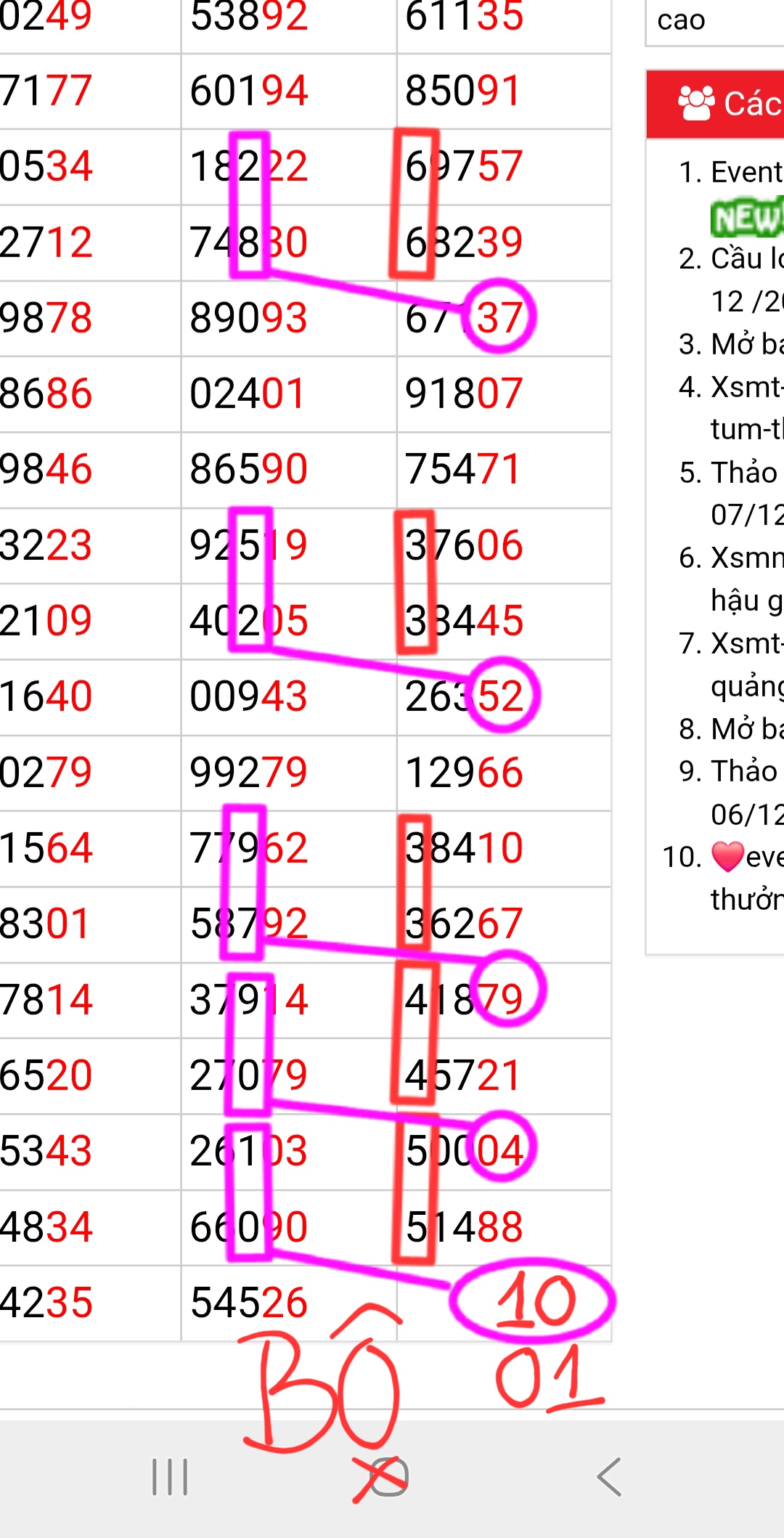Open link number 2 Cầu lô
784x1538 pixels.
(x=746, y=259)
